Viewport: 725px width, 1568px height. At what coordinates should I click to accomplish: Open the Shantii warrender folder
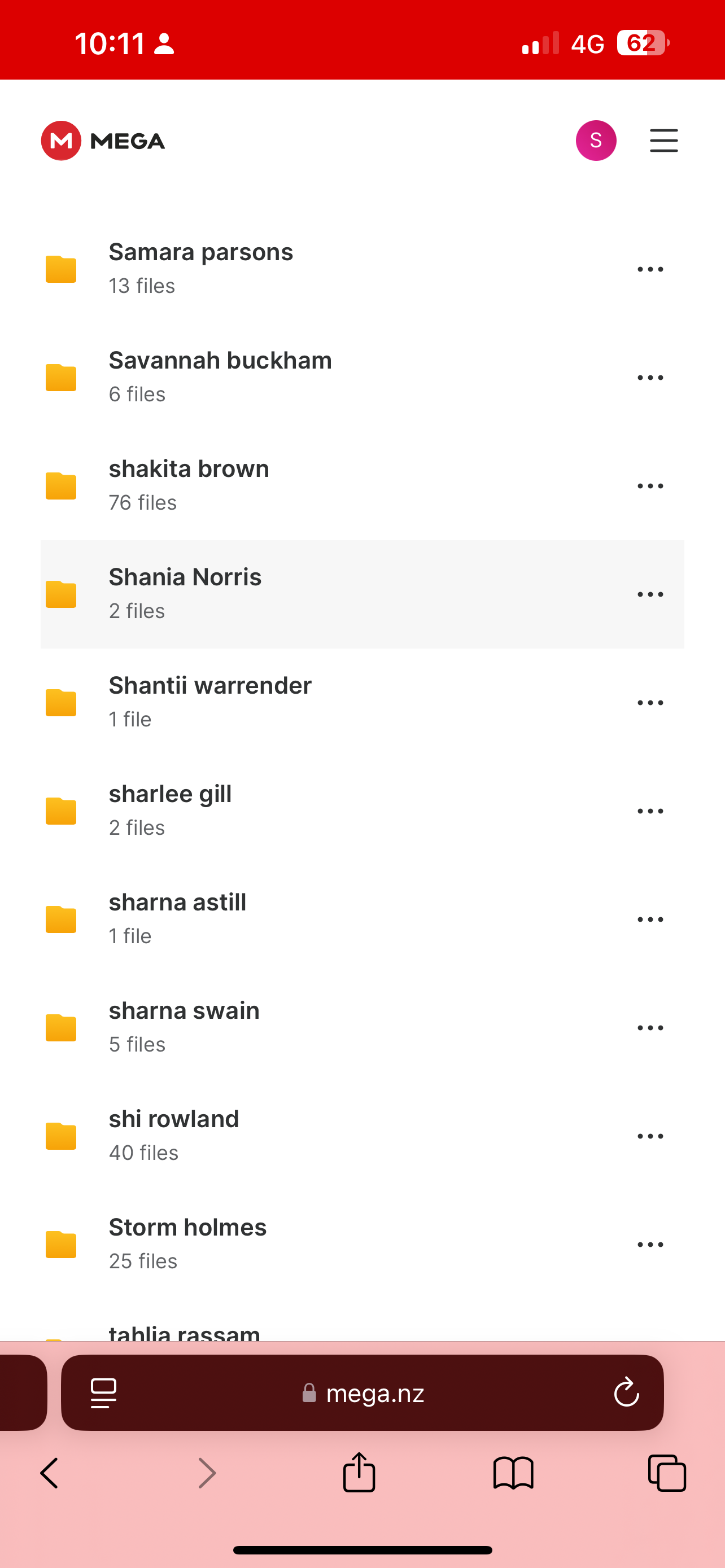pos(210,702)
